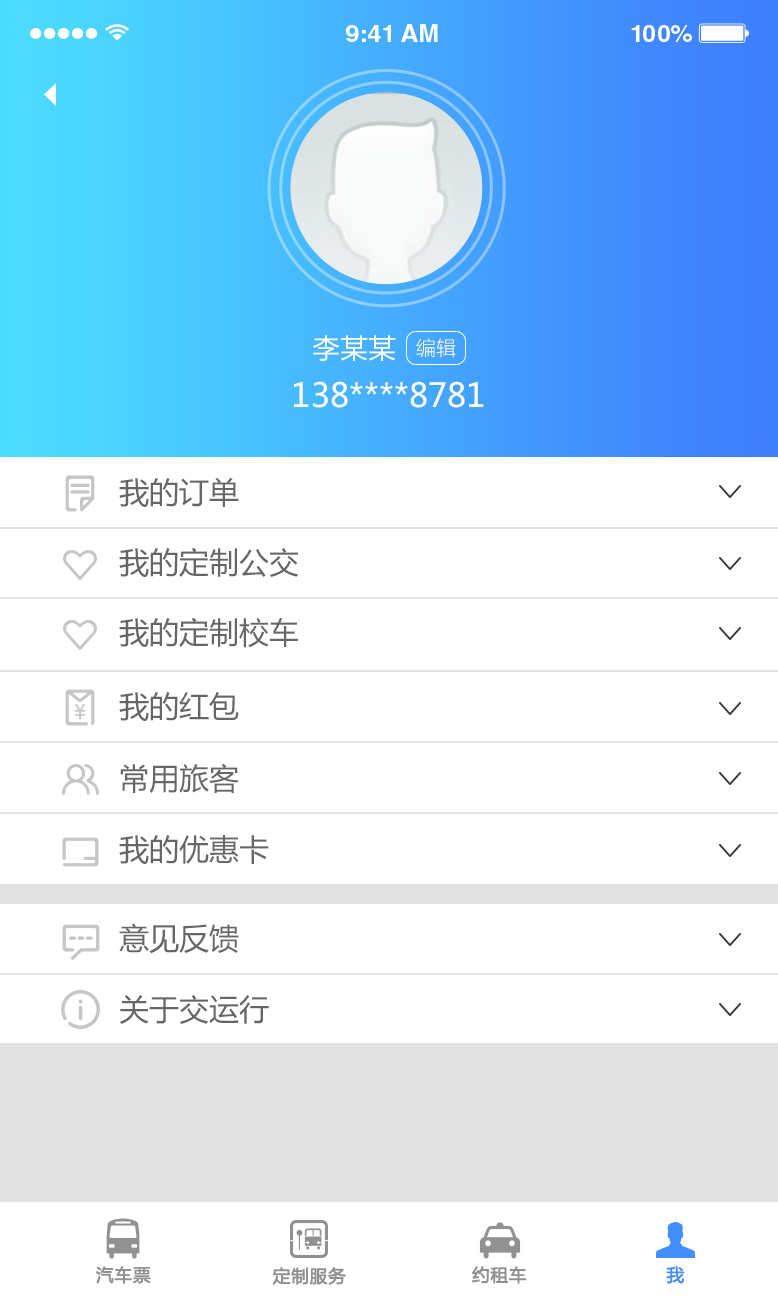The image size is (778, 1296).
Task: Open the 我的优惠卡 card icon
Action: pyautogui.click(x=80, y=849)
